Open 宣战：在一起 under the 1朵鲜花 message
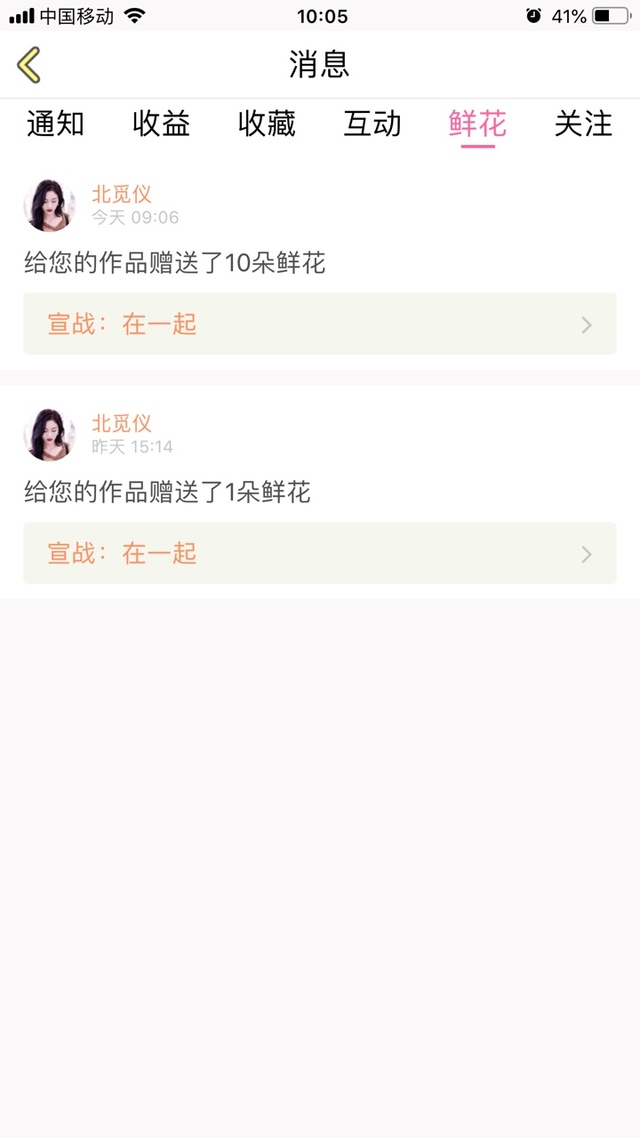This screenshot has width=640, height=1138. coord(320,553)
